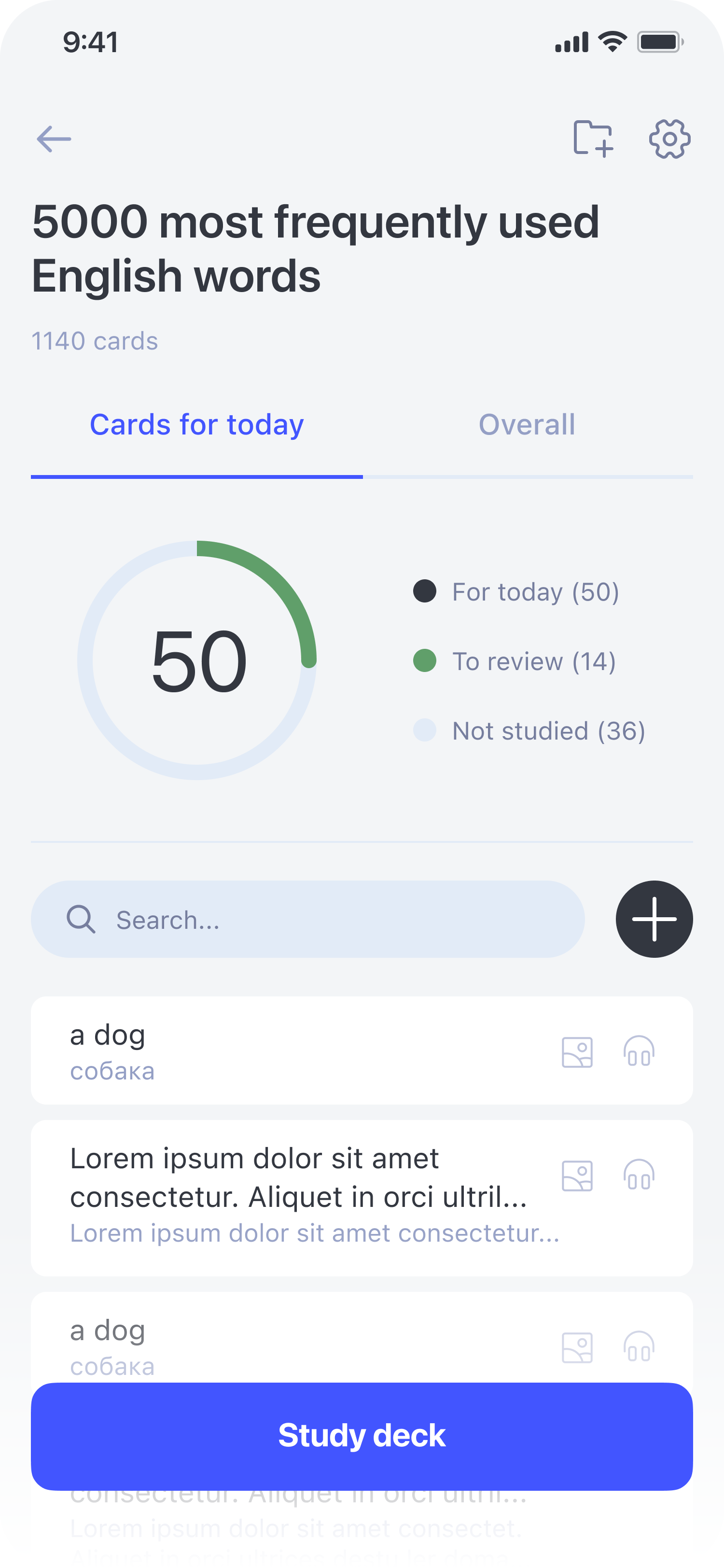This screenshot has width=724, height=1568.
Task: Add a new card with plus button
Action: point(654,919)
